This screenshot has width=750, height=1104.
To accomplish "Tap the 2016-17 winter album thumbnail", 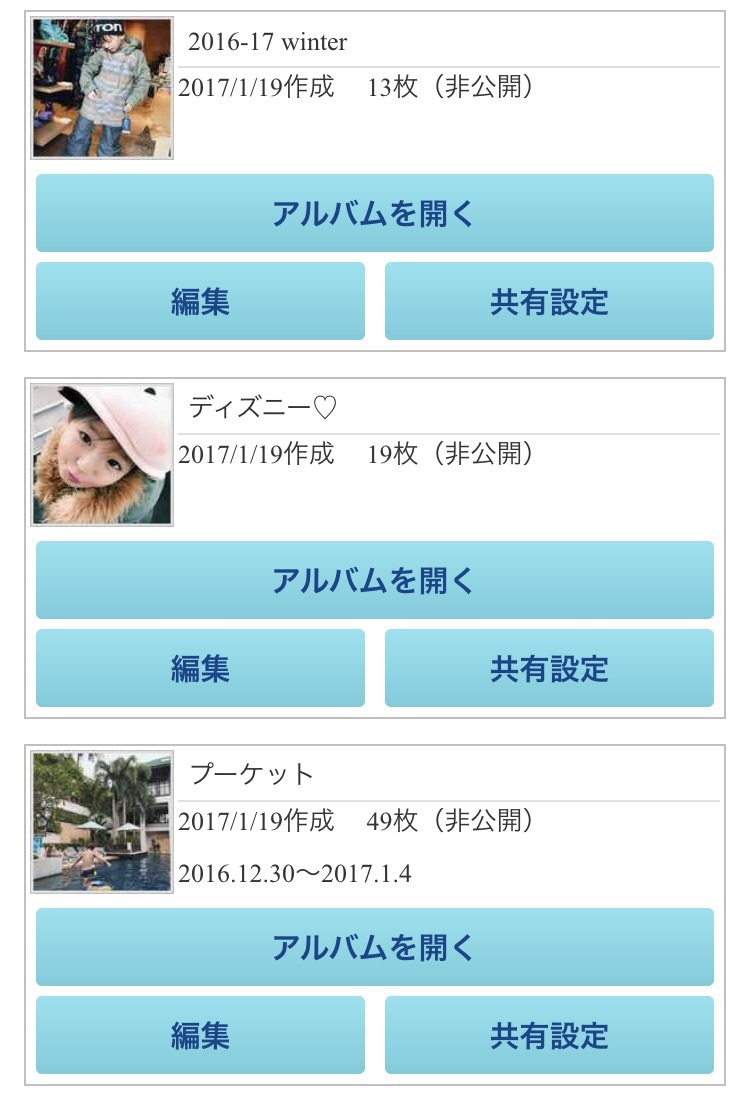I will click(102, 88).
